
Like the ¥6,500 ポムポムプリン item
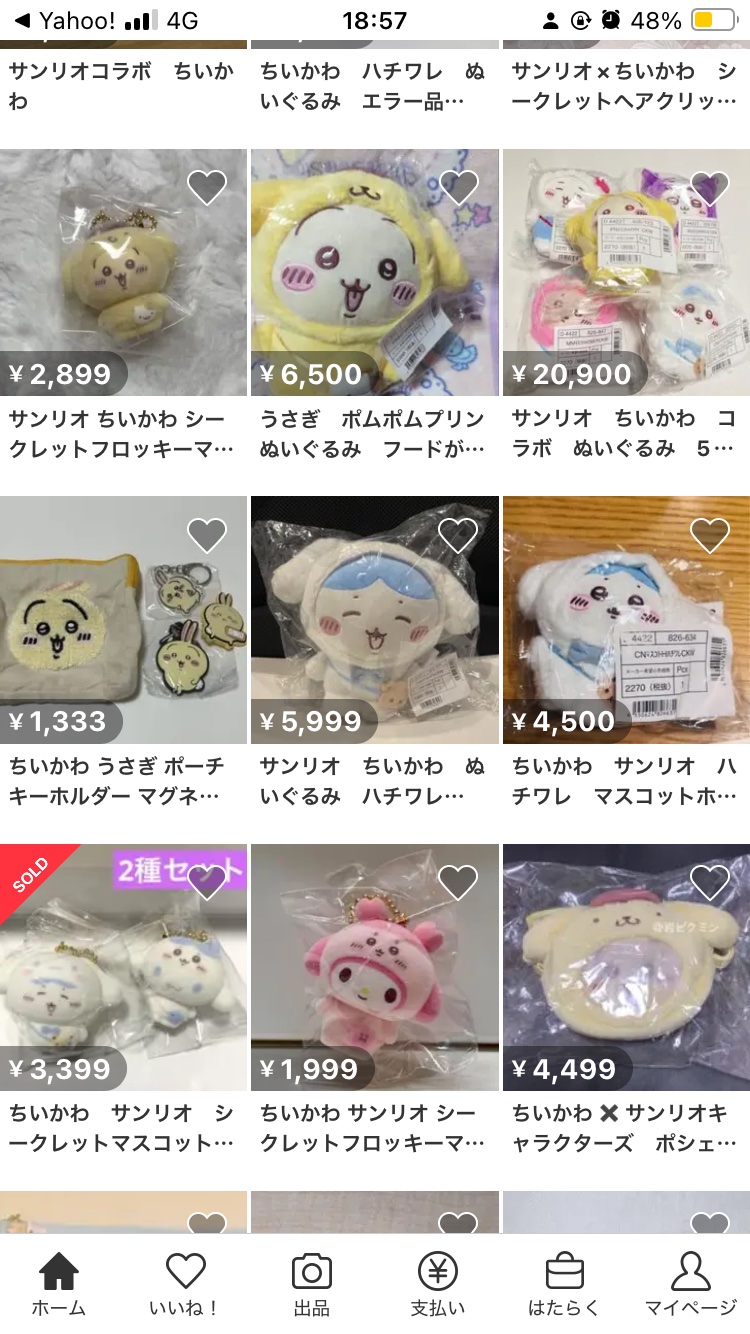pyautogui.click(x=458, y=187)
